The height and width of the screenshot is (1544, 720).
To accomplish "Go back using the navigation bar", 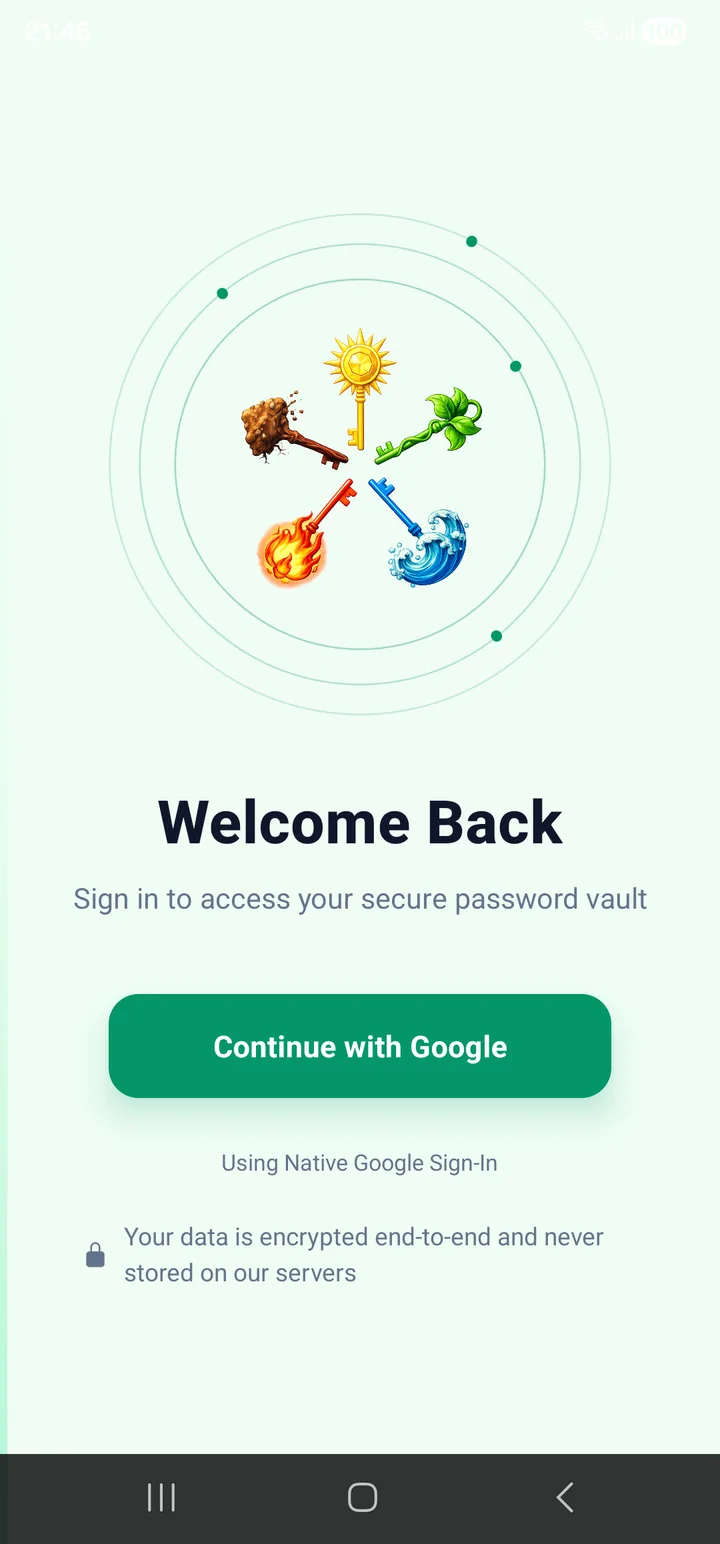I will [x=565, y=1497].
